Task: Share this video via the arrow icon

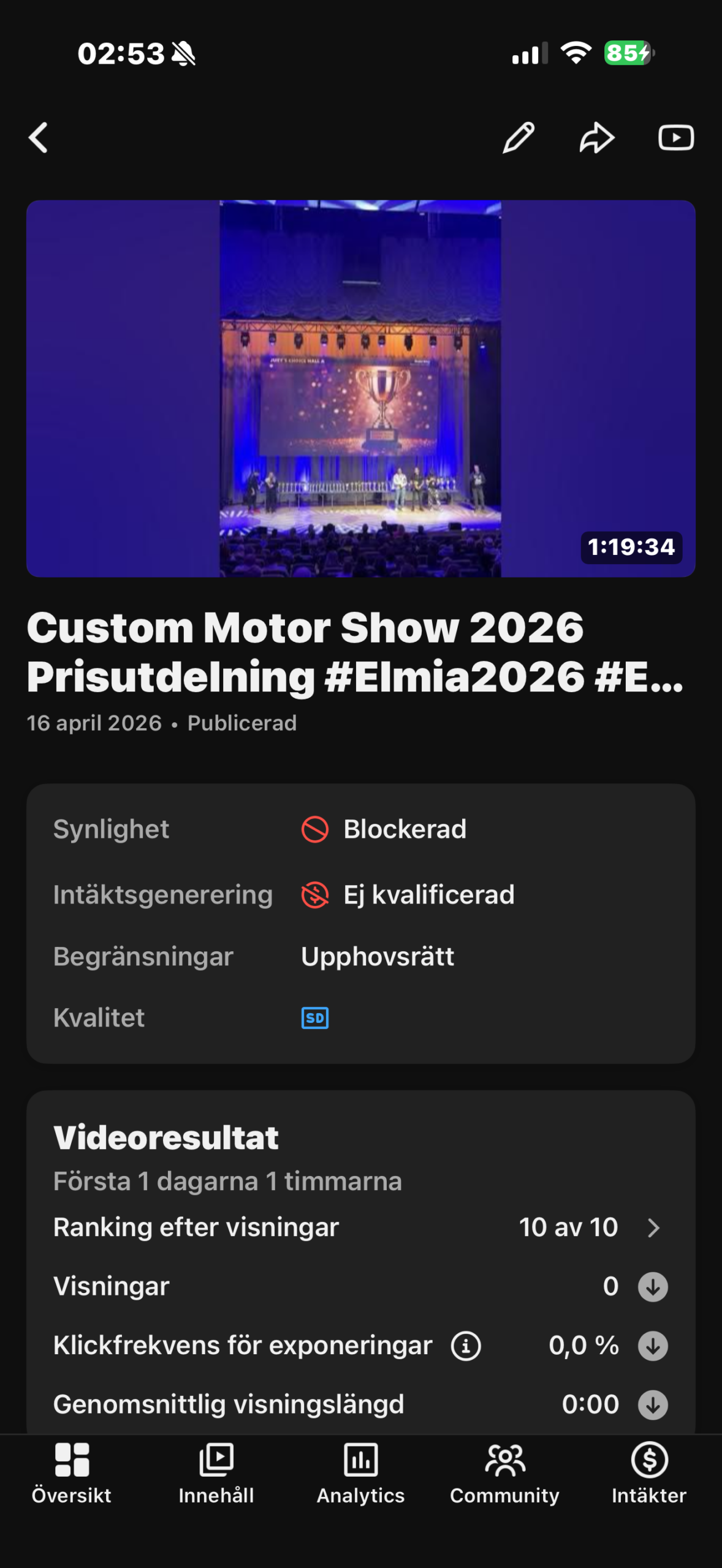Action: tap(596, 137)
